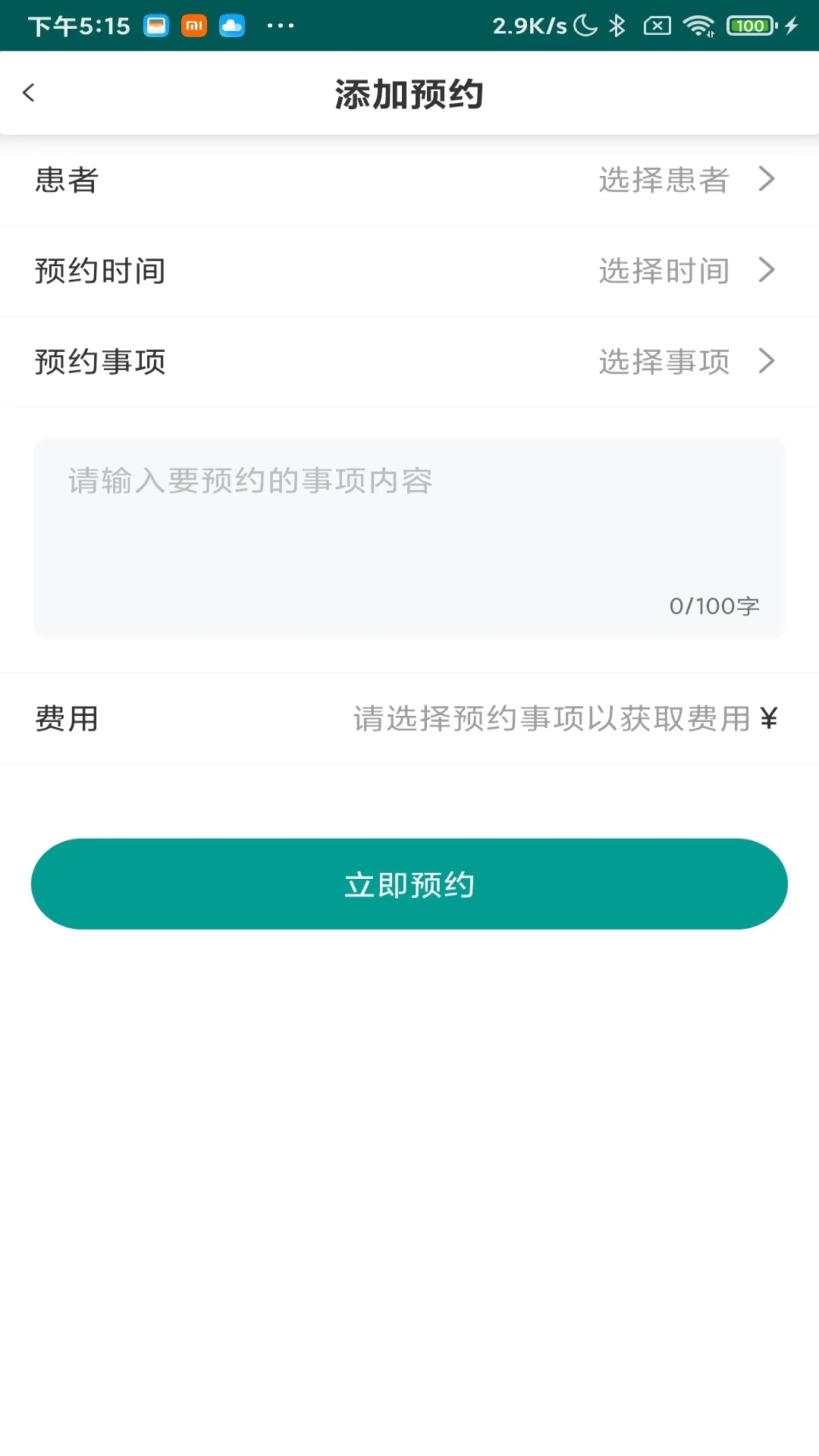Tap the 立即预约 button
The width and height of the screenshot is (819, 1456).
[x=409, y=884]
